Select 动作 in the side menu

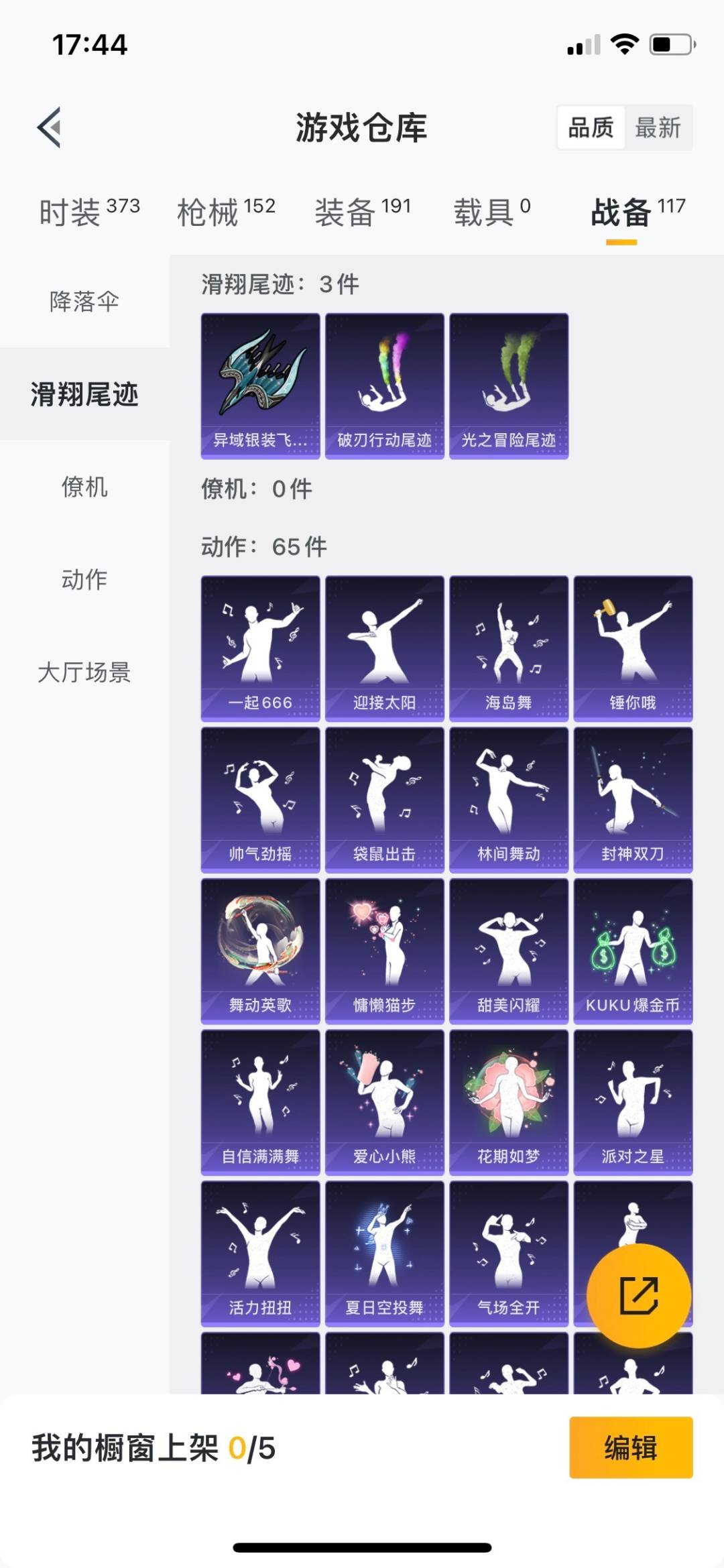(84, 579)
